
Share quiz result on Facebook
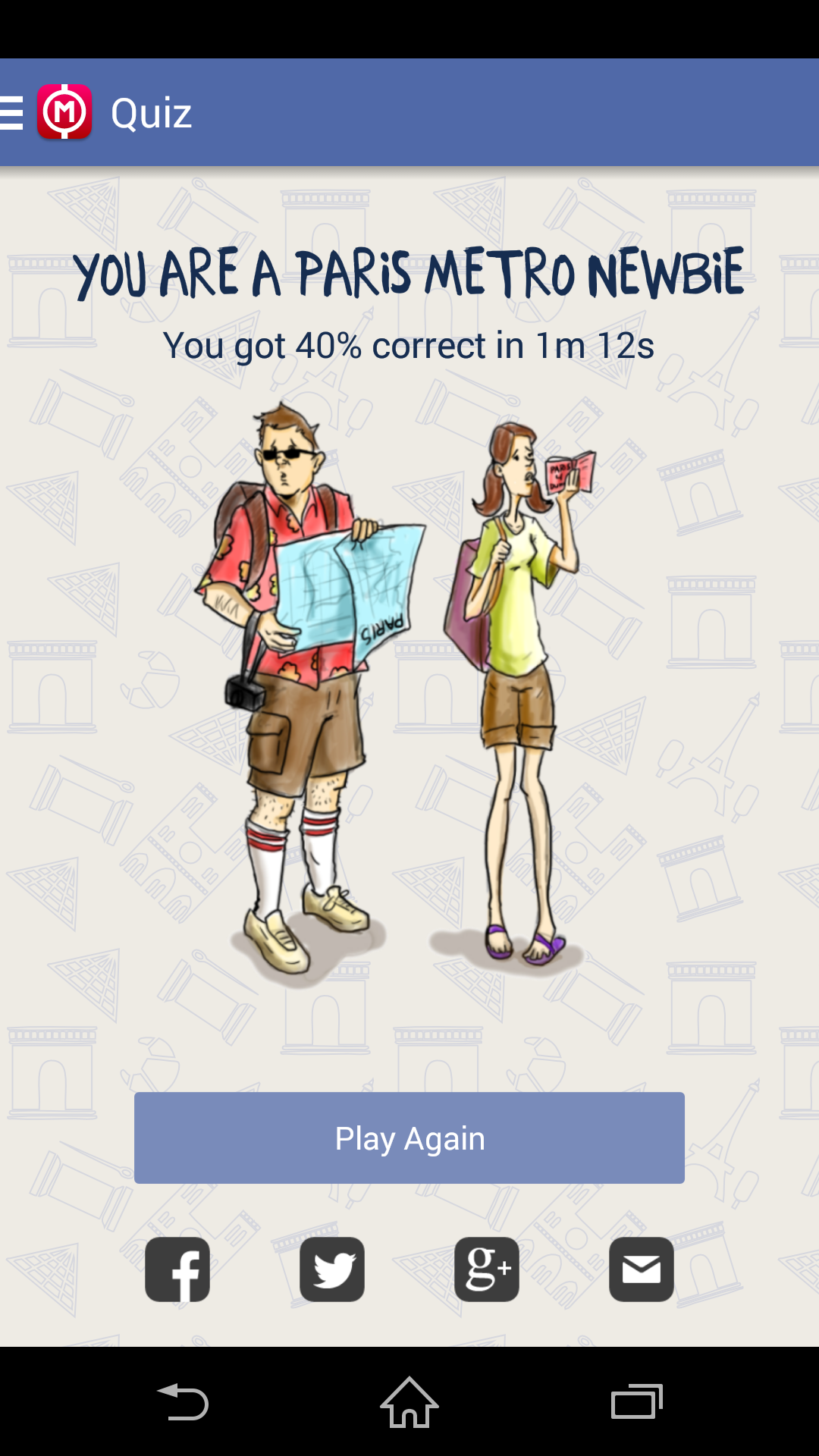(x=177, y=1269)
